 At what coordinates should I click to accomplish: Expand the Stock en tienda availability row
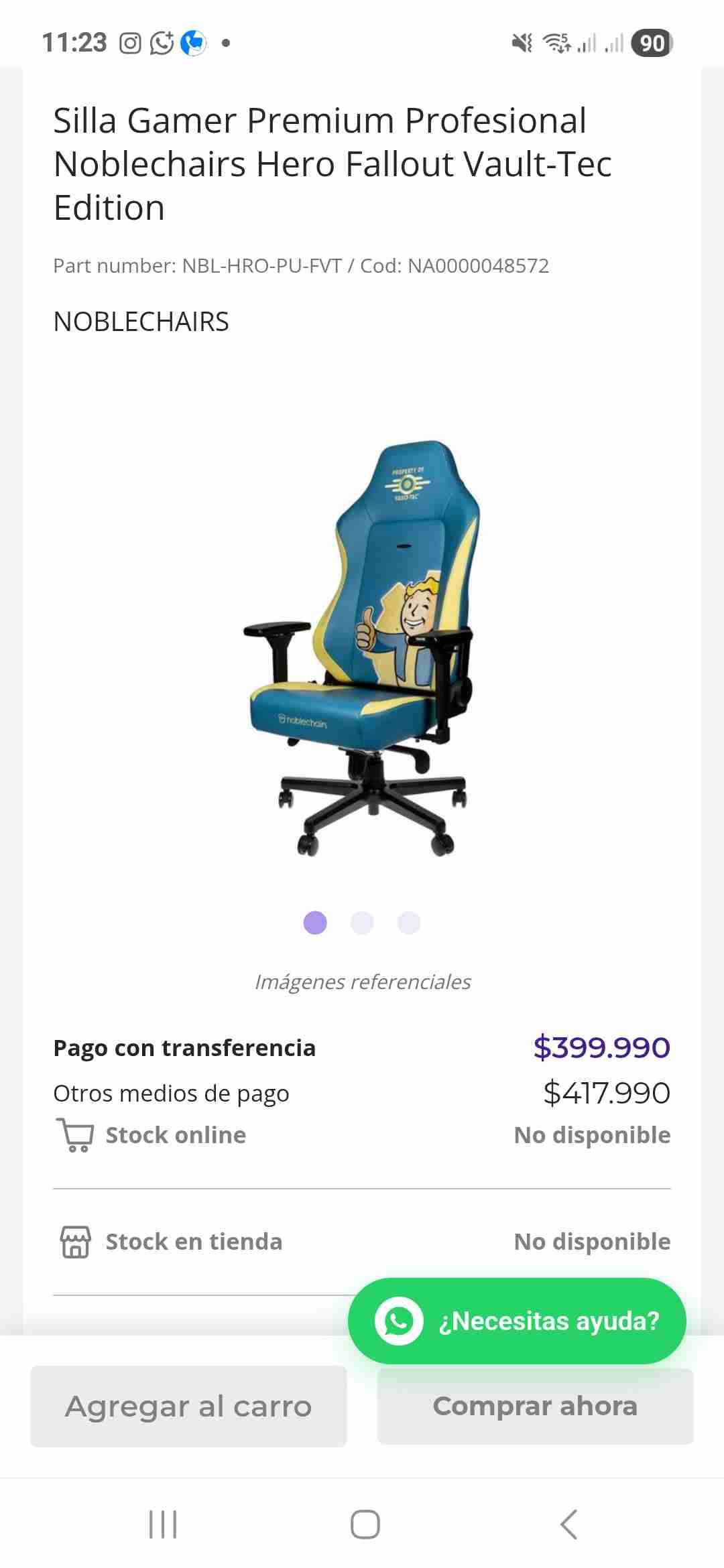362,1242
